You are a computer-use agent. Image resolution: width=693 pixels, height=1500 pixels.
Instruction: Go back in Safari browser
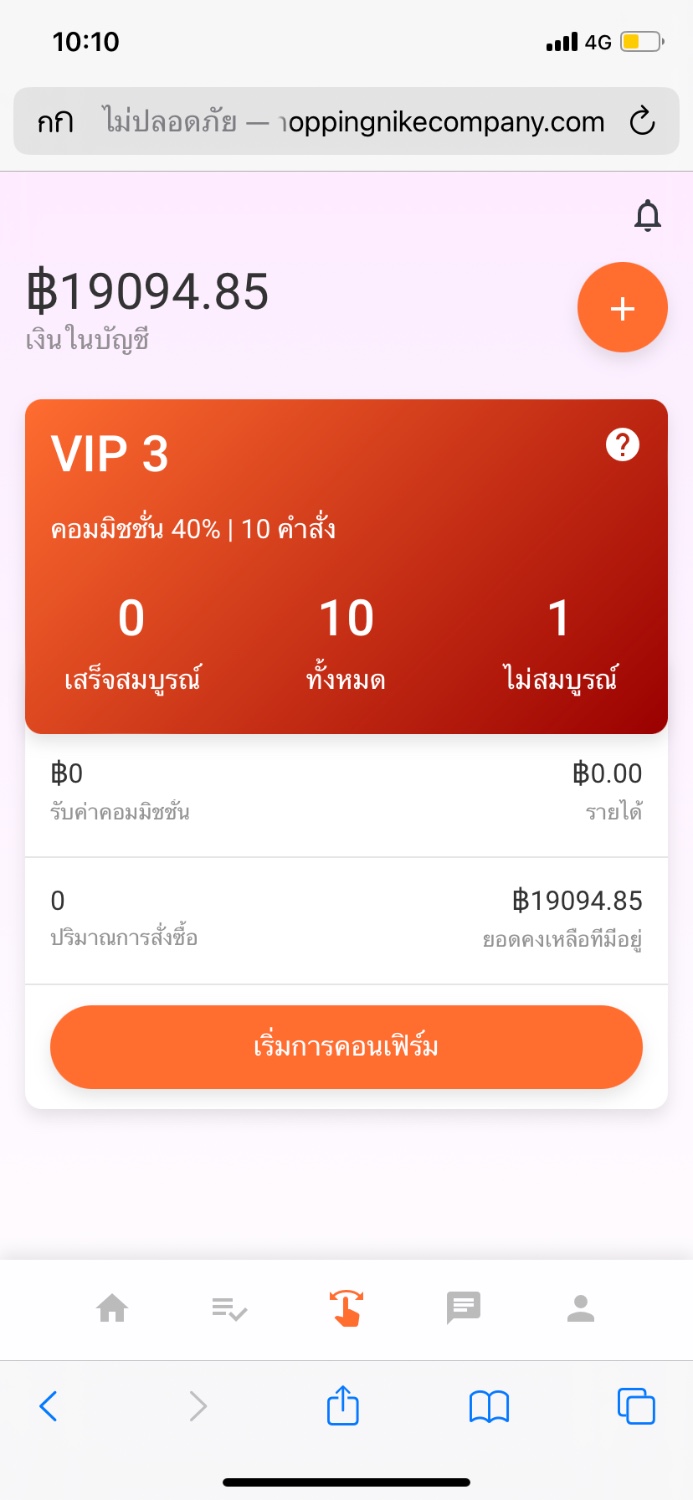click(48, 1407)
